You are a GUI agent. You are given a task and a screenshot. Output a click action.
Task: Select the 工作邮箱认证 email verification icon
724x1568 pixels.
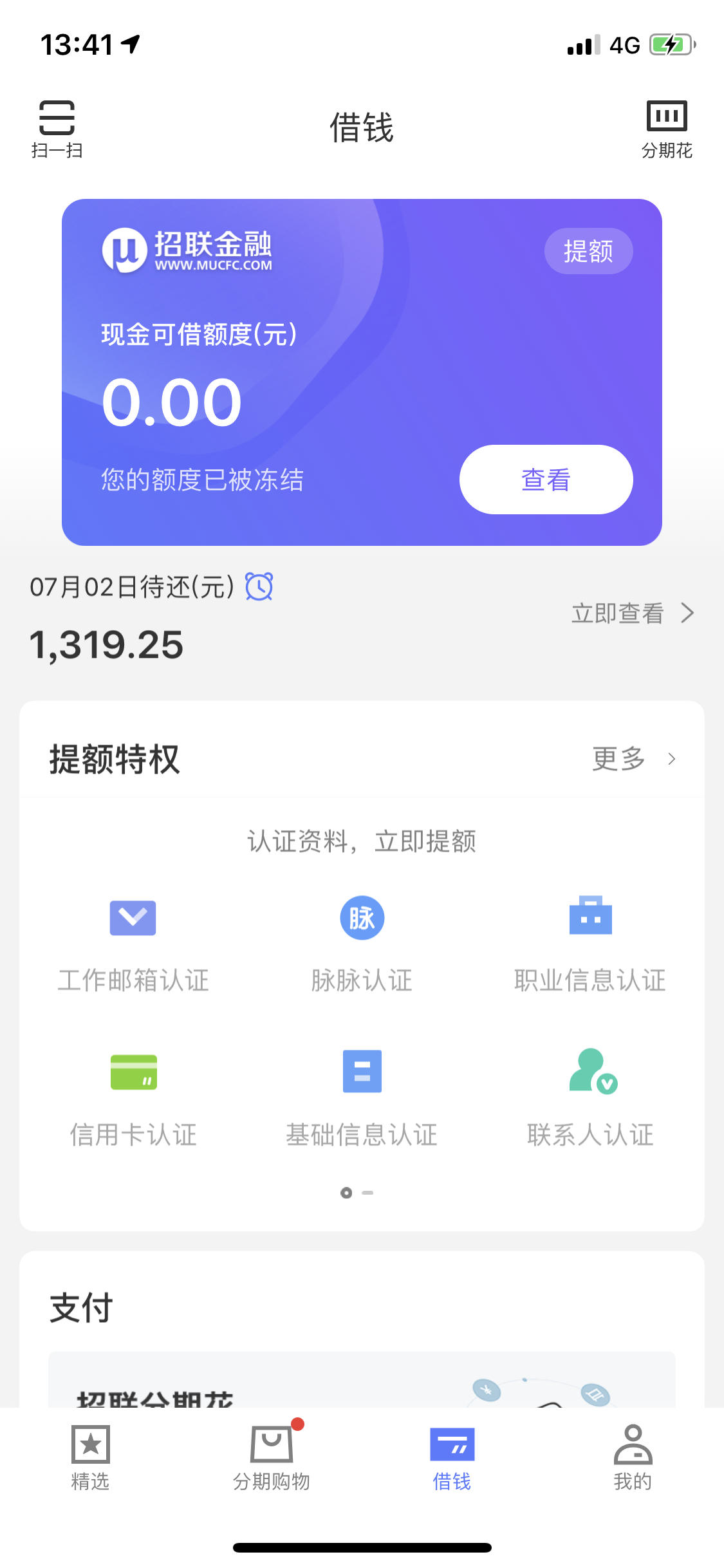133,919
